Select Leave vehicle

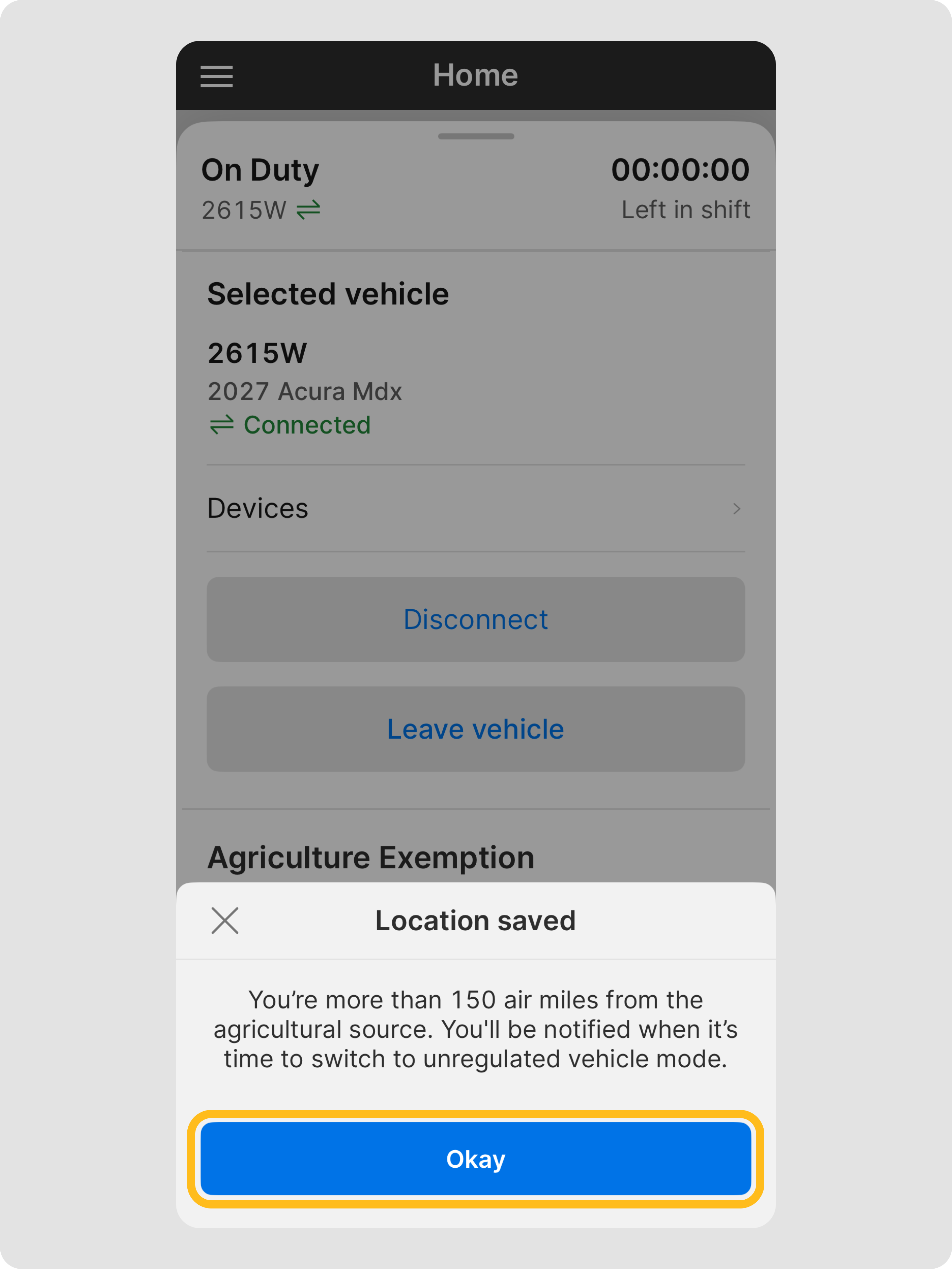point(475,729)
